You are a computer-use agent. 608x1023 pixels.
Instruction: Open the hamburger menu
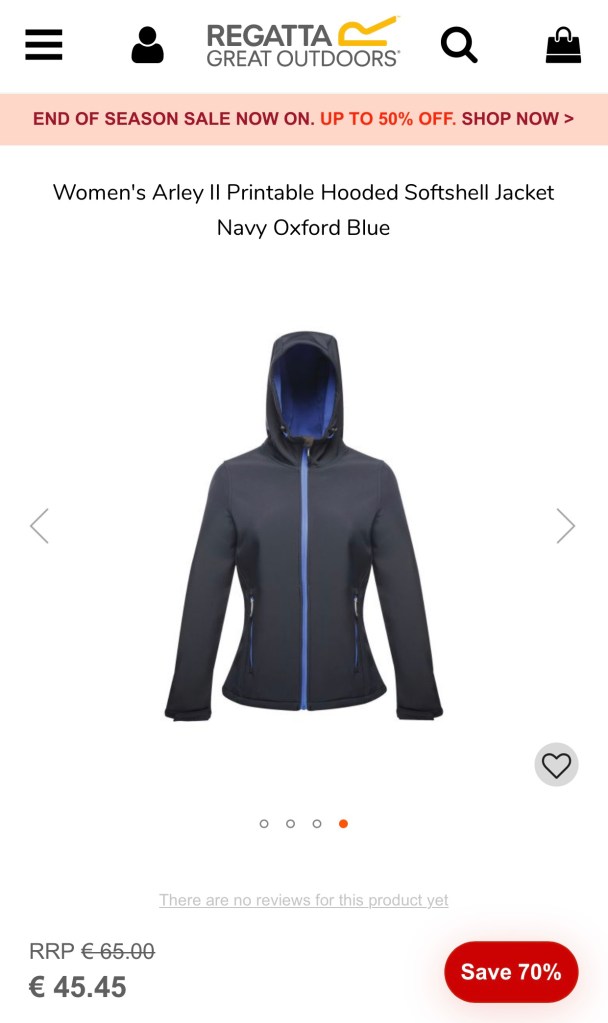point(44,45)
